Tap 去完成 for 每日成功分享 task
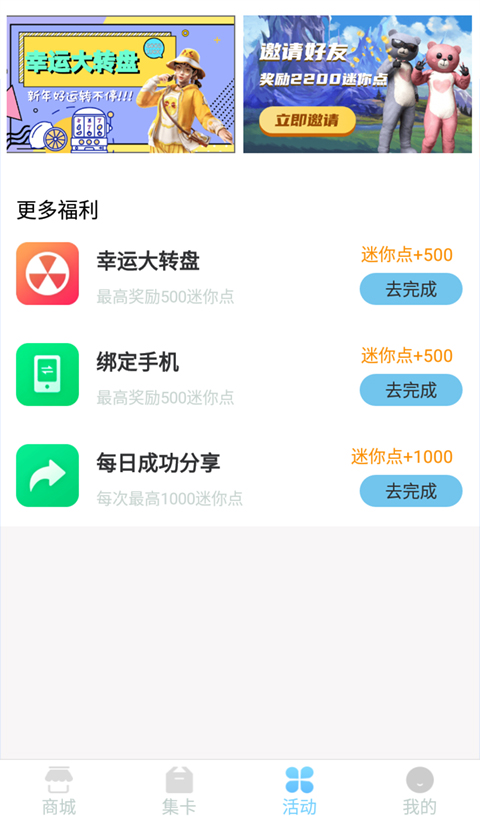Screen dimensions: 480x828 411,491
